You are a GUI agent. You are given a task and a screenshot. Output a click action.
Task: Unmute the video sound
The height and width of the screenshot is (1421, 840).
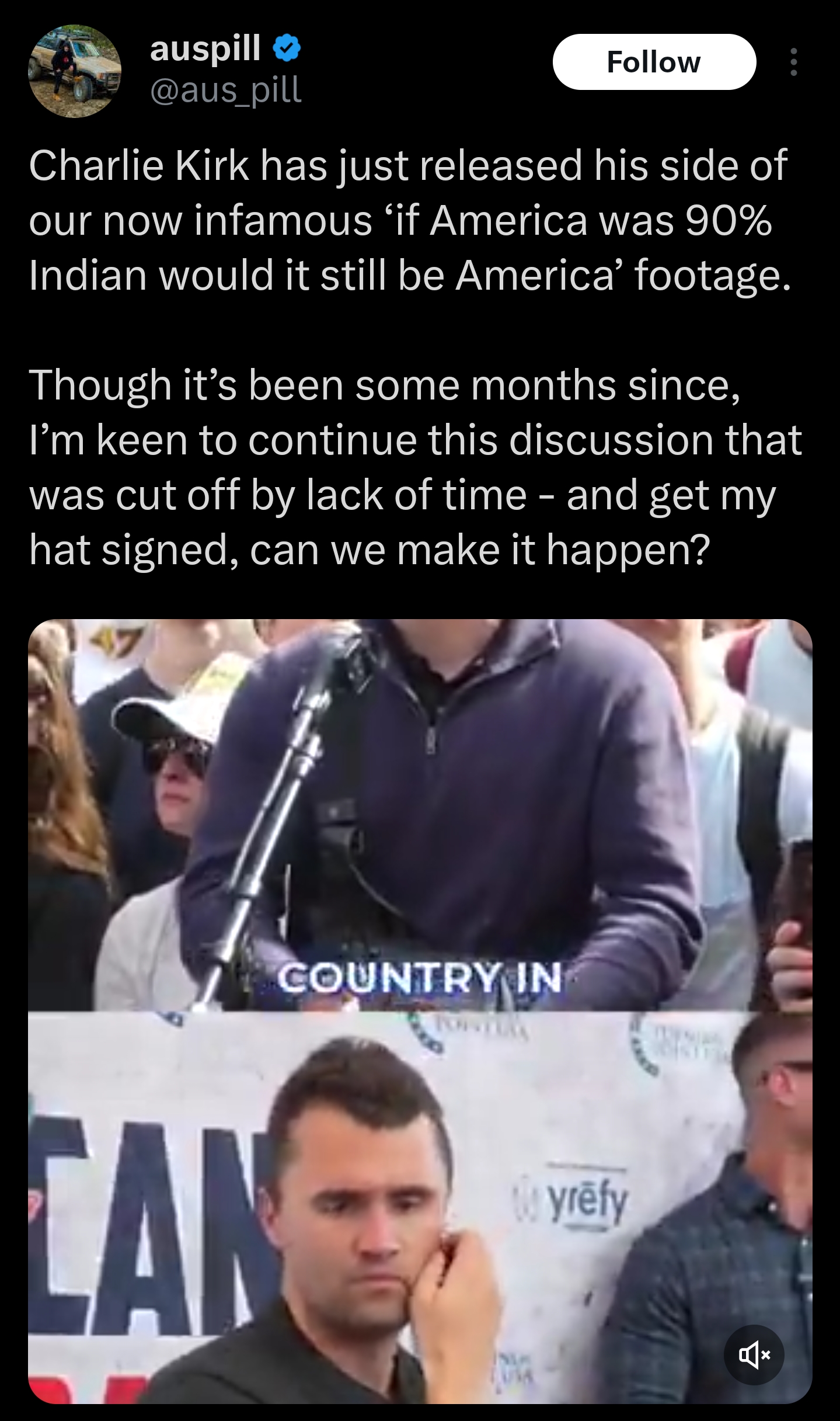coord(754,1356)
